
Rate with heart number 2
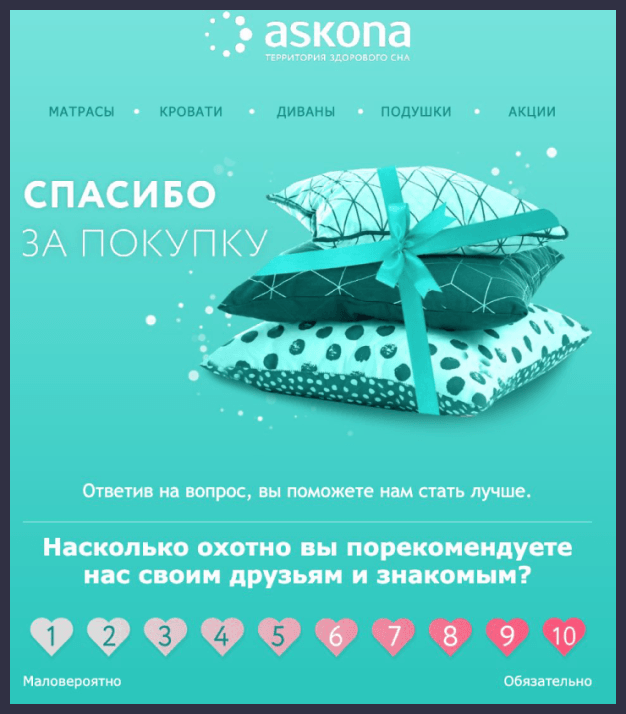point(109,635)
